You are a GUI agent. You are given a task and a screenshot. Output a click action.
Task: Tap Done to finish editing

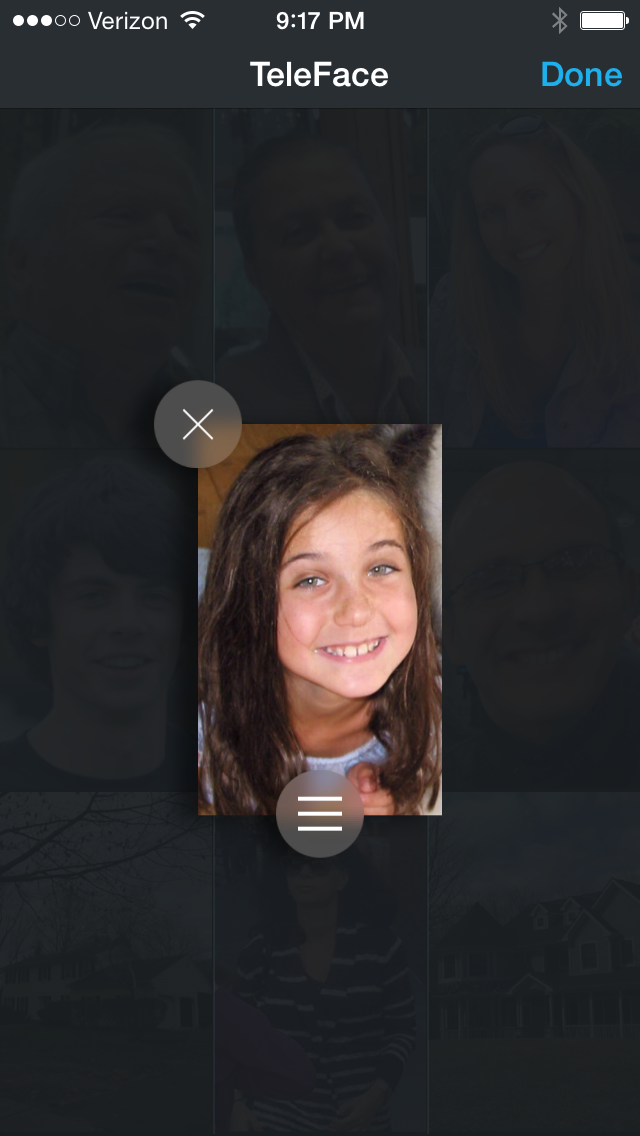coord(581,75)
